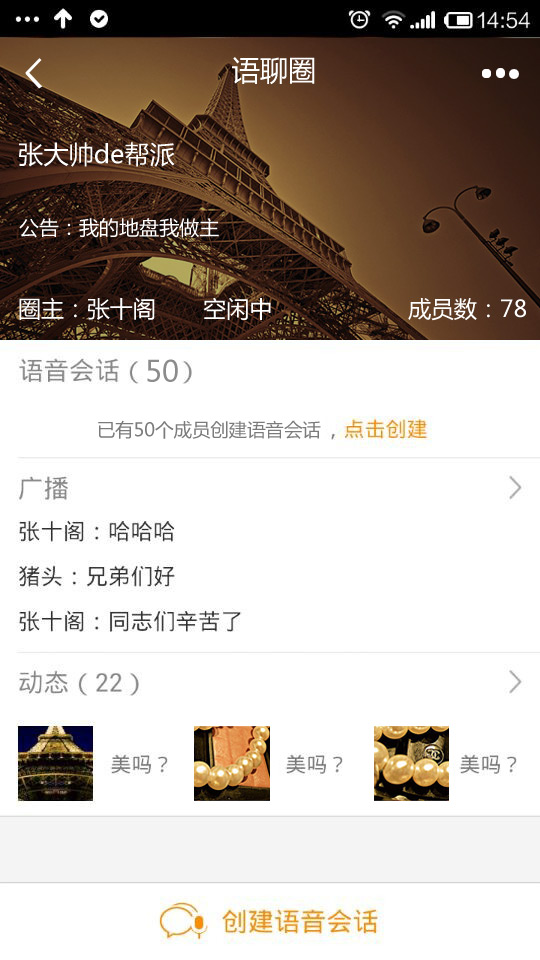The height and width of the screenshot is (960, 540).
Task: Tap the 点击创建 link
Action: (x=385, y=429)
